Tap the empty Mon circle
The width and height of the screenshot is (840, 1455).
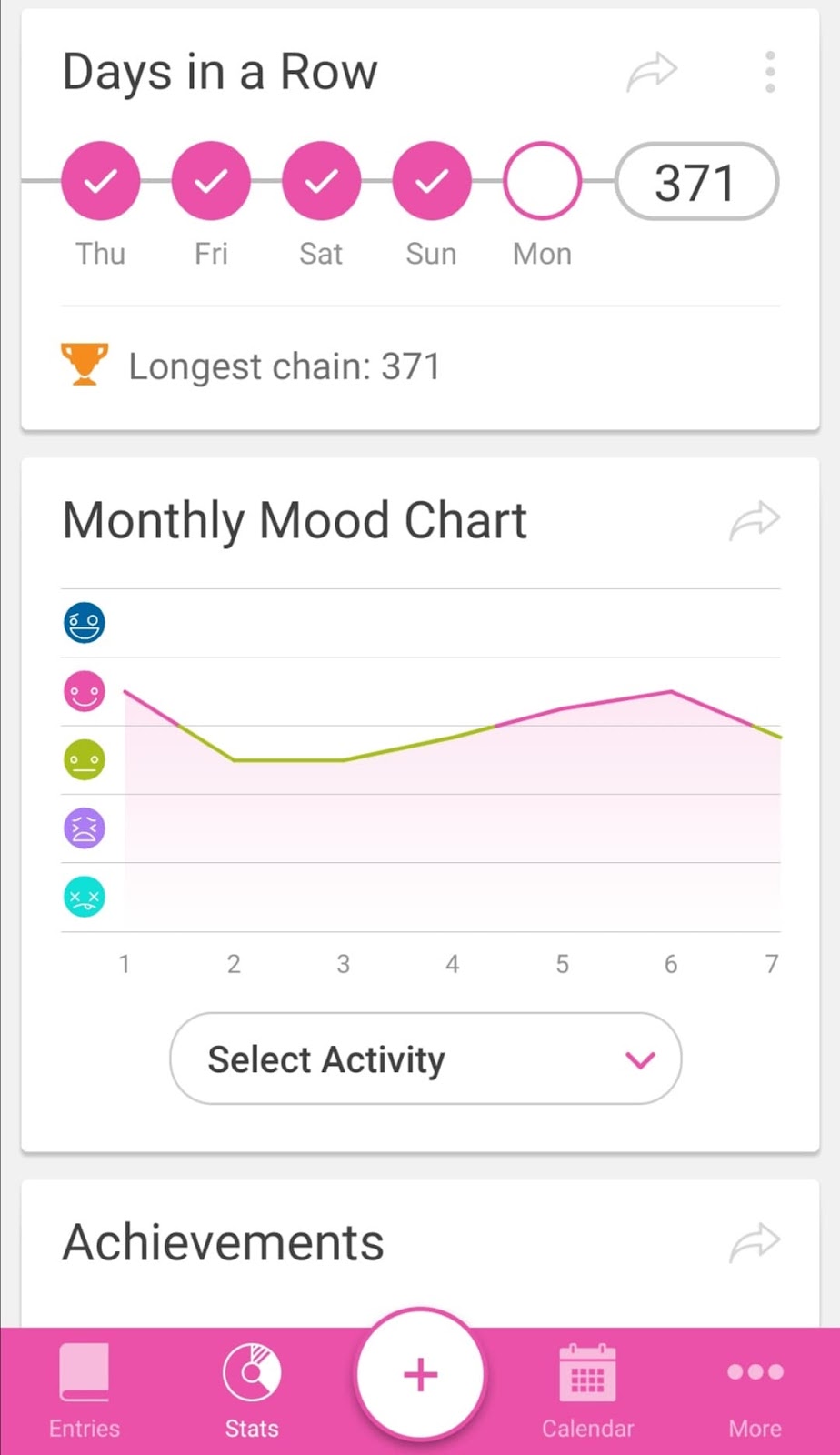coord(542,181)
